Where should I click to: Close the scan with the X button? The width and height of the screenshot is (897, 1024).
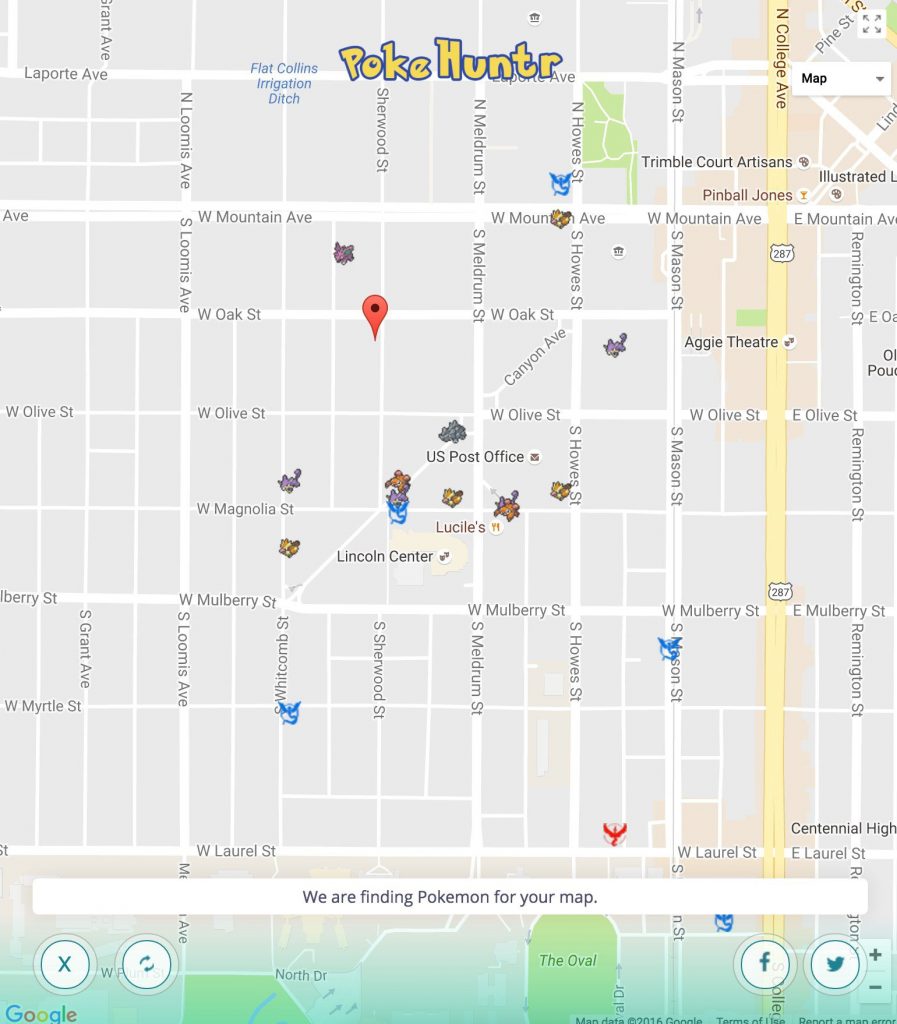[65, 964]
